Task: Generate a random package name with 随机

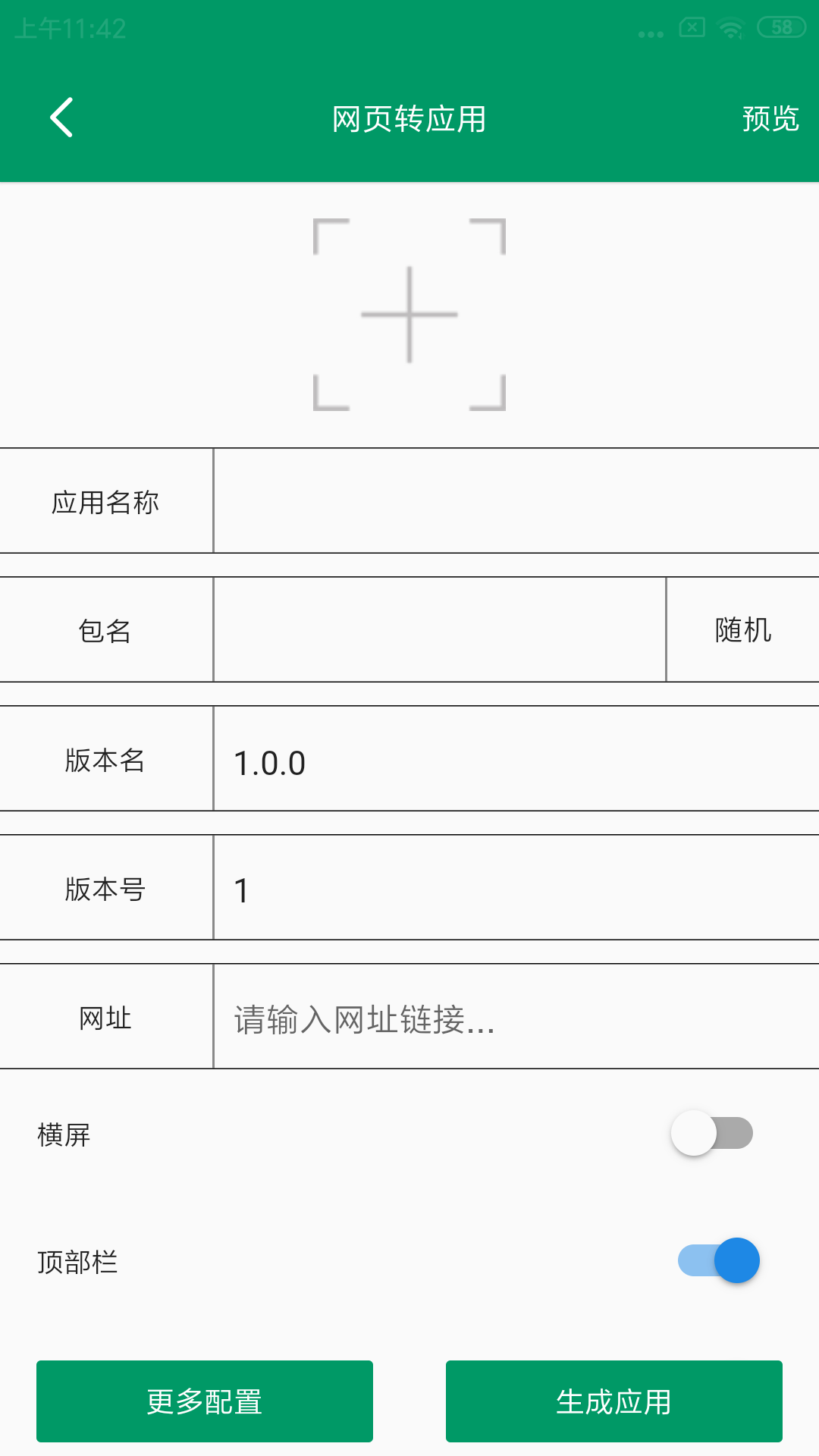Action: [x=742, y=629]
